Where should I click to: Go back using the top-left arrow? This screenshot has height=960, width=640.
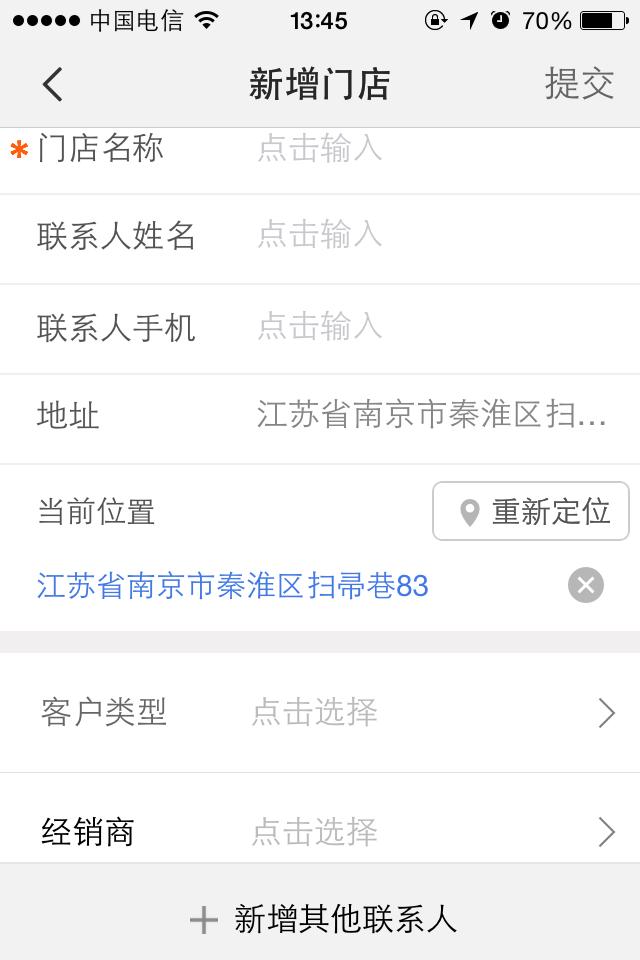tap(53, 85)
